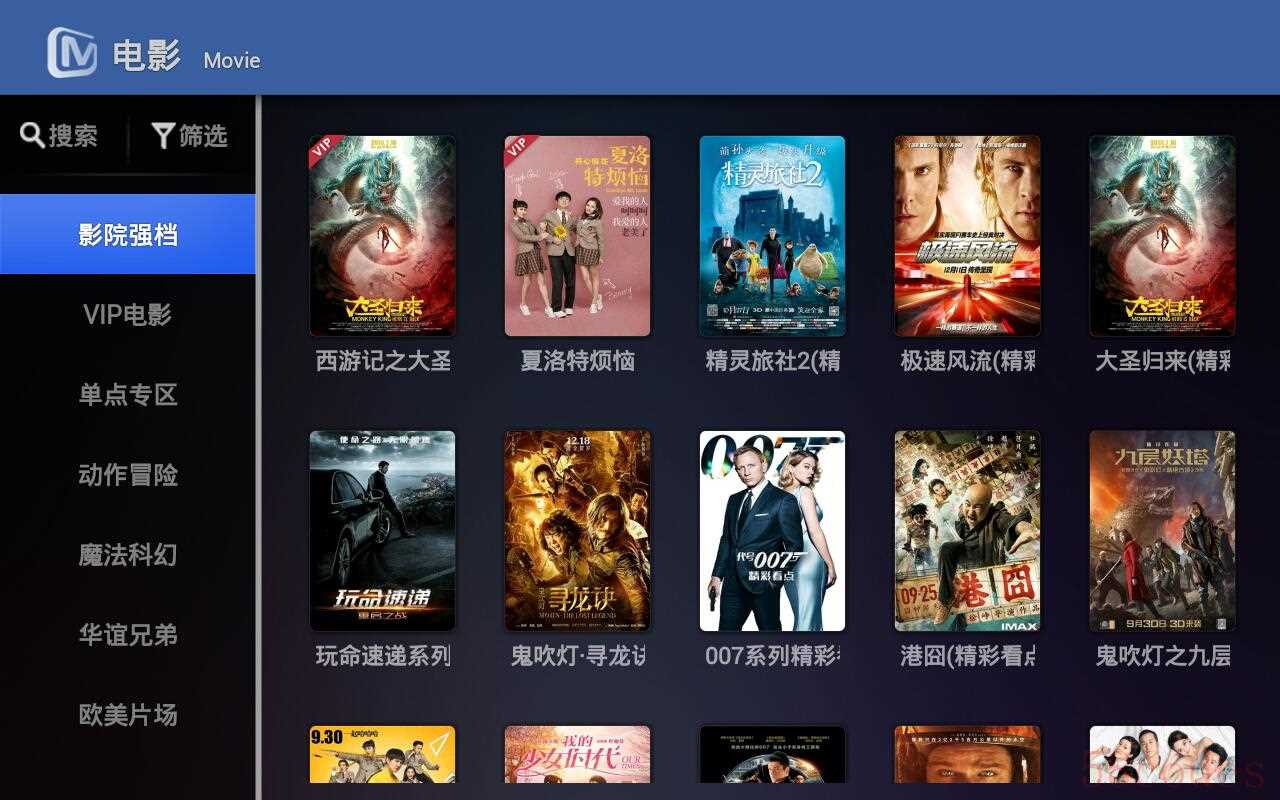Open the movie 精灵旅社2
1280x800 pixels.
(x=772, y=236)
